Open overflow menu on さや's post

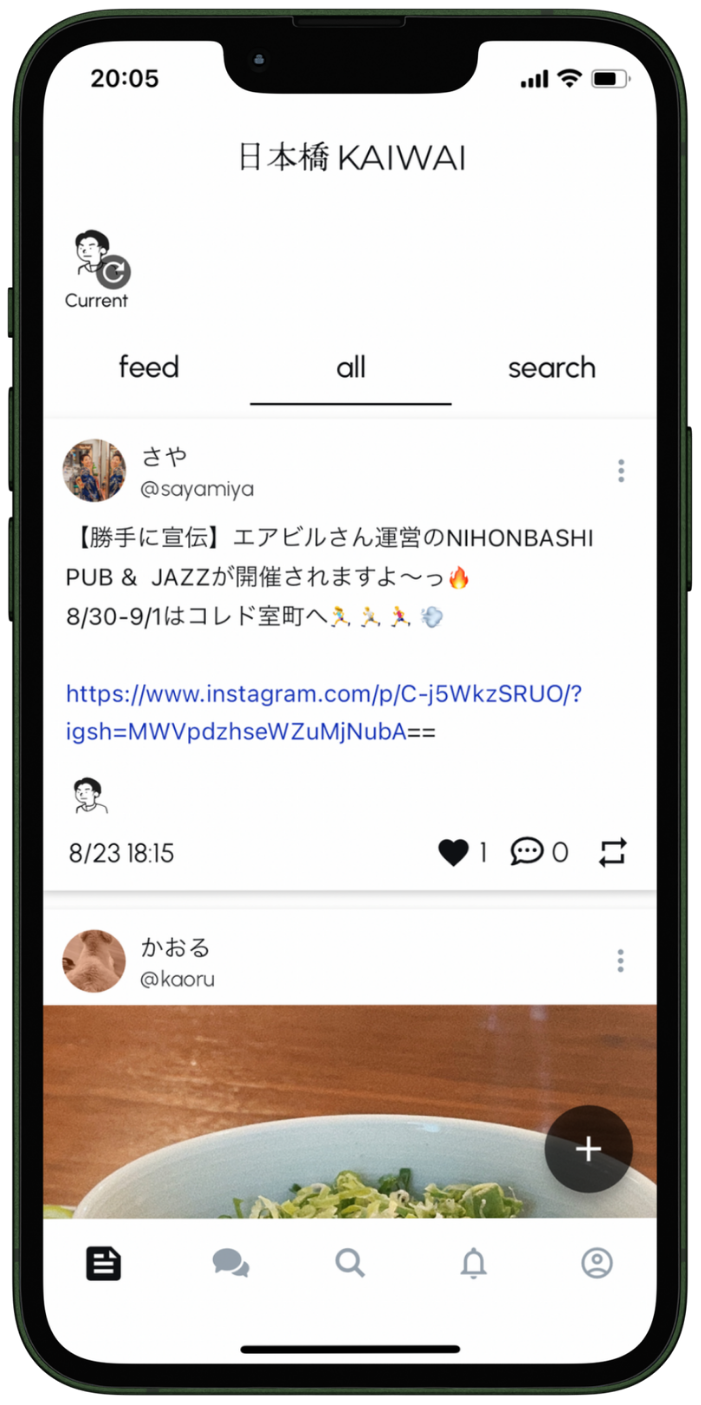(621, 470)
